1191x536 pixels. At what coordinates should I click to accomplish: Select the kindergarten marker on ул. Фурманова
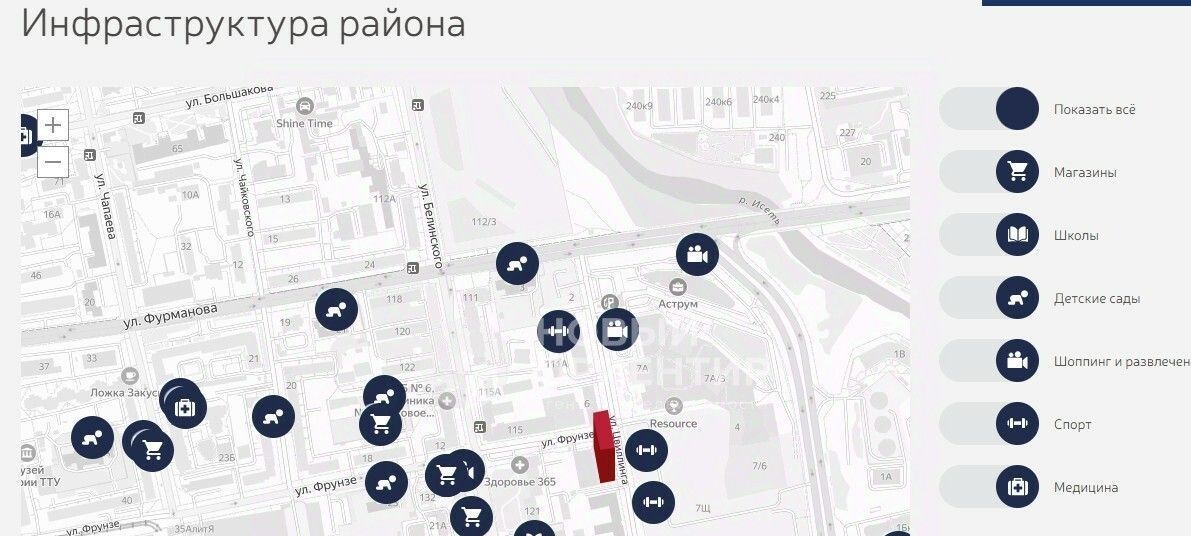[x=337, y=309]
